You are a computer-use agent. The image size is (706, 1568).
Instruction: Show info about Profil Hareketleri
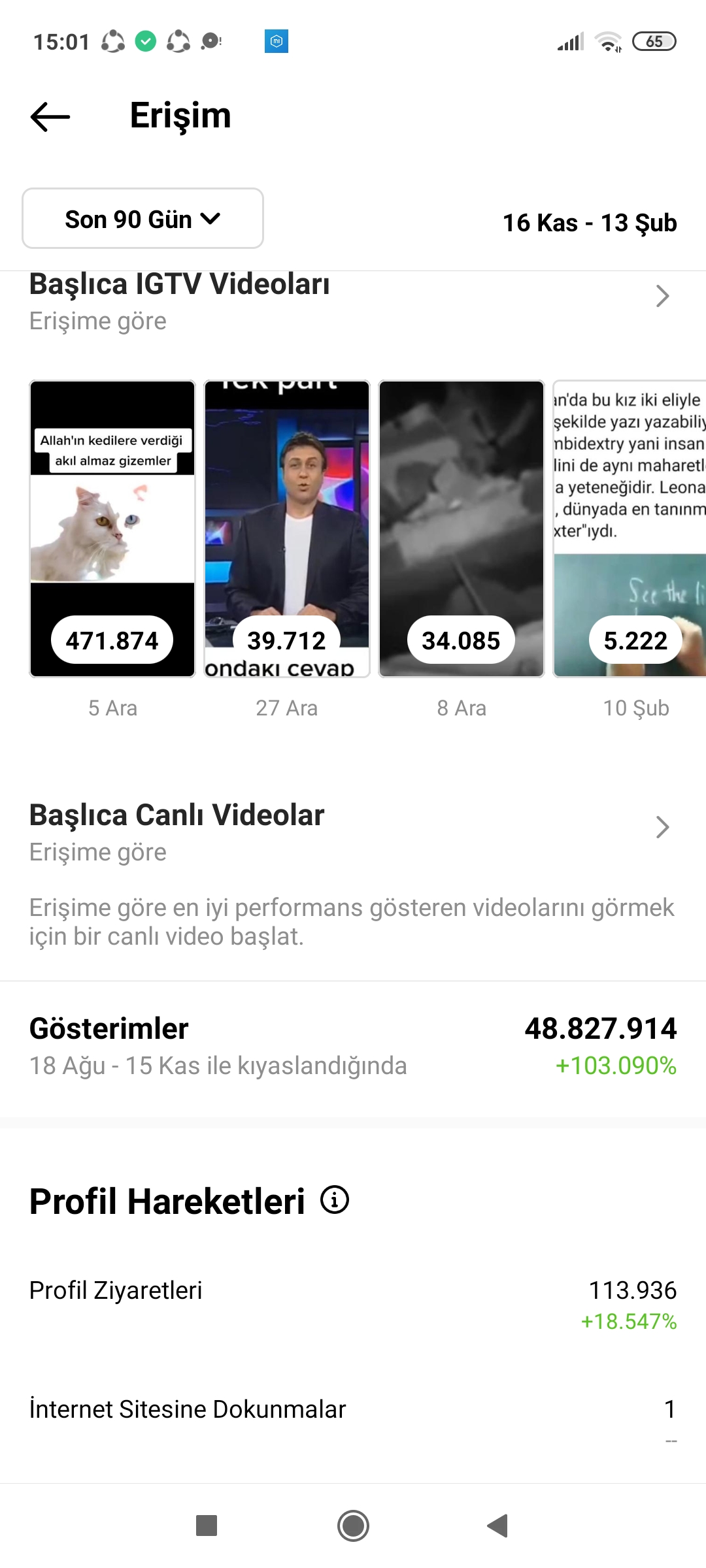(x=335, y=1200)
